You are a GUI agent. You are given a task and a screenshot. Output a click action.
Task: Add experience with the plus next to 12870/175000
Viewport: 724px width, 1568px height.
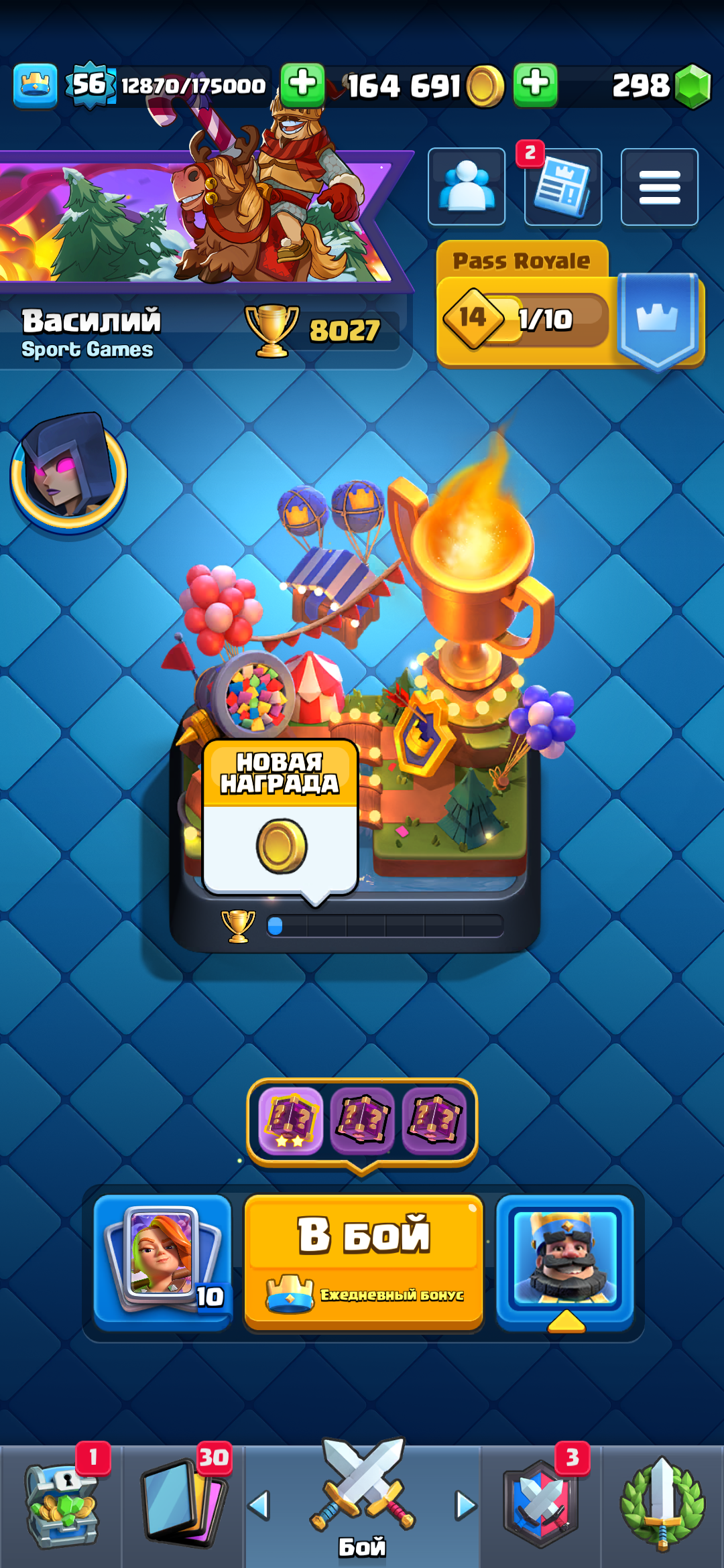(x=302, y=85)
